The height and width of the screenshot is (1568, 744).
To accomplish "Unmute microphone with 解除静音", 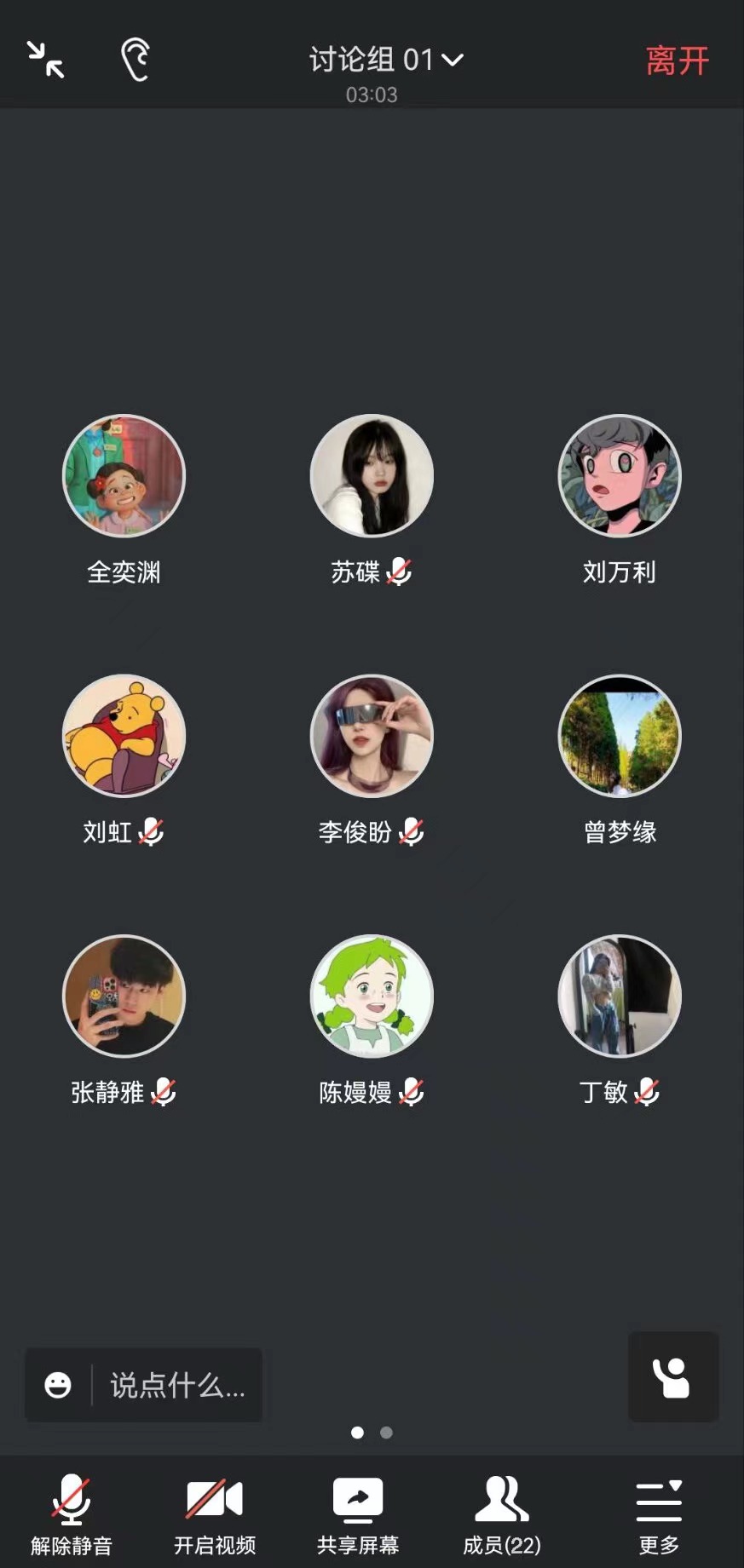I will pyautogui.click(x=72, y=1514).
